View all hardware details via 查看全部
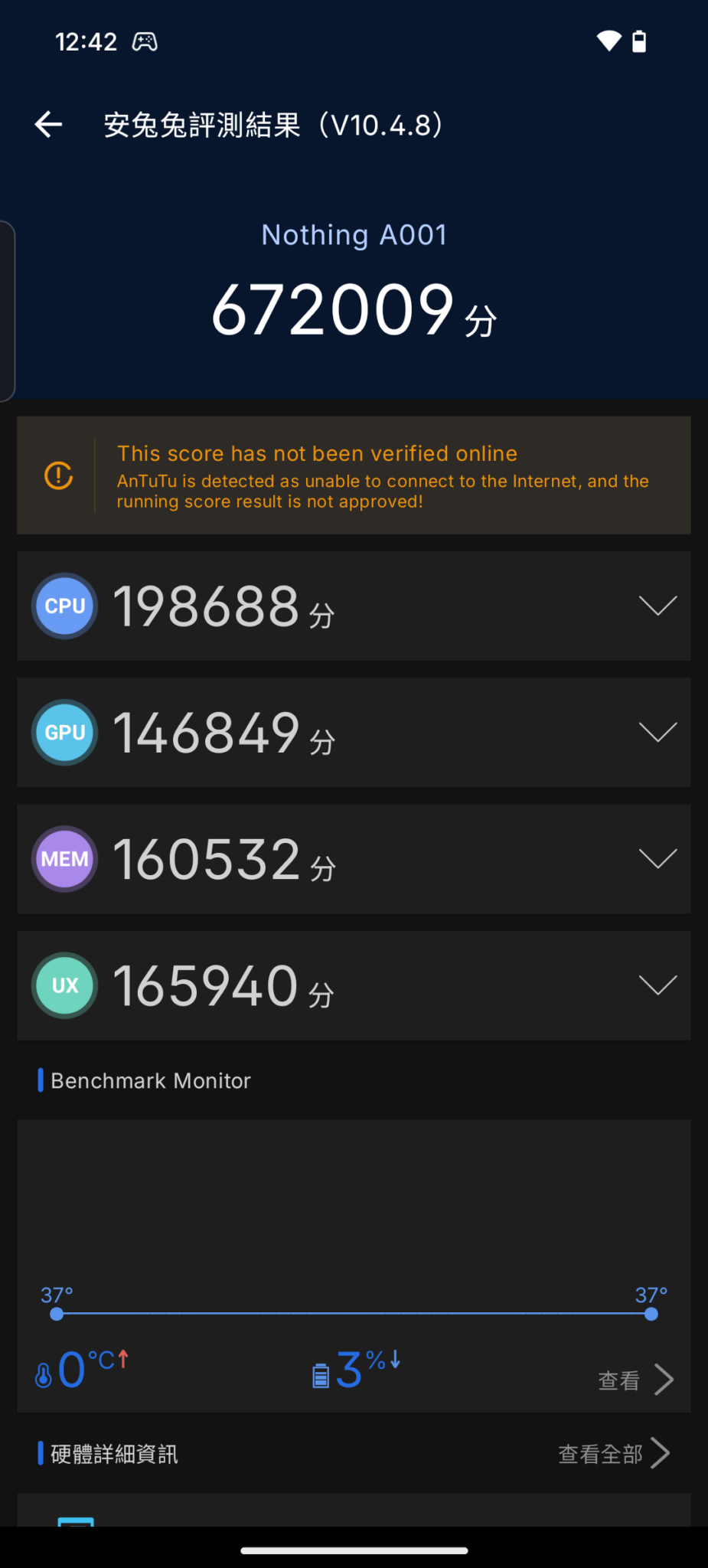 (x=613, y=1453)
